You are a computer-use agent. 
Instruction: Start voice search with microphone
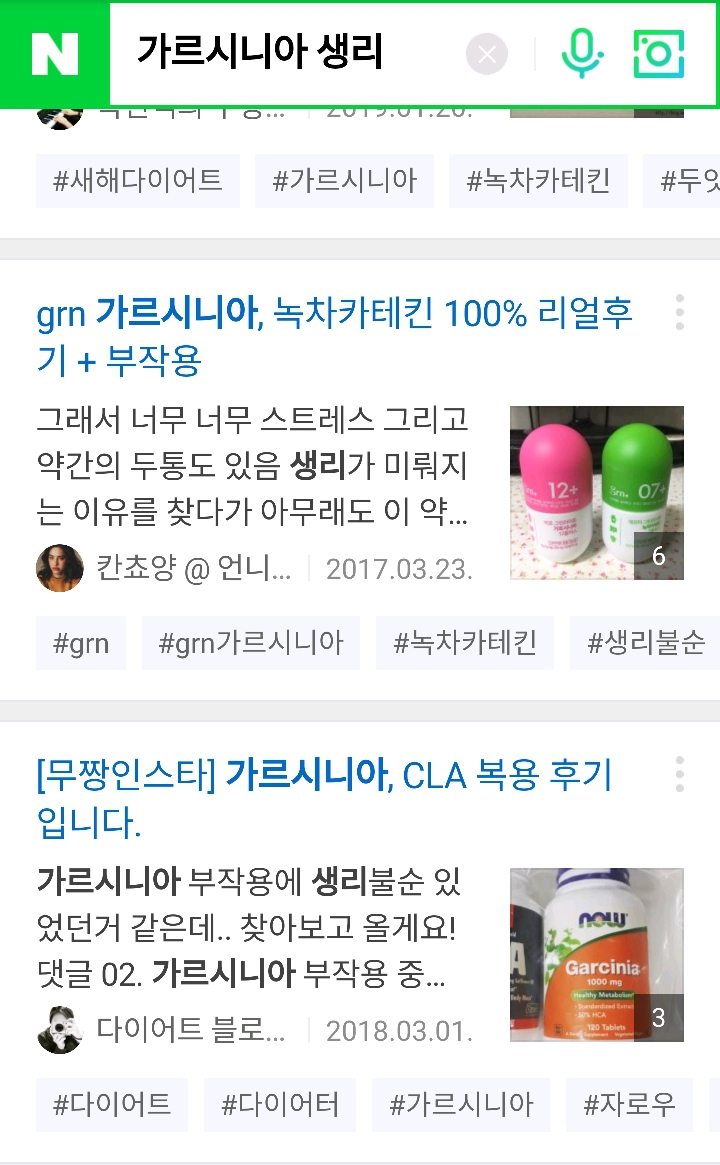coord(581,54)
